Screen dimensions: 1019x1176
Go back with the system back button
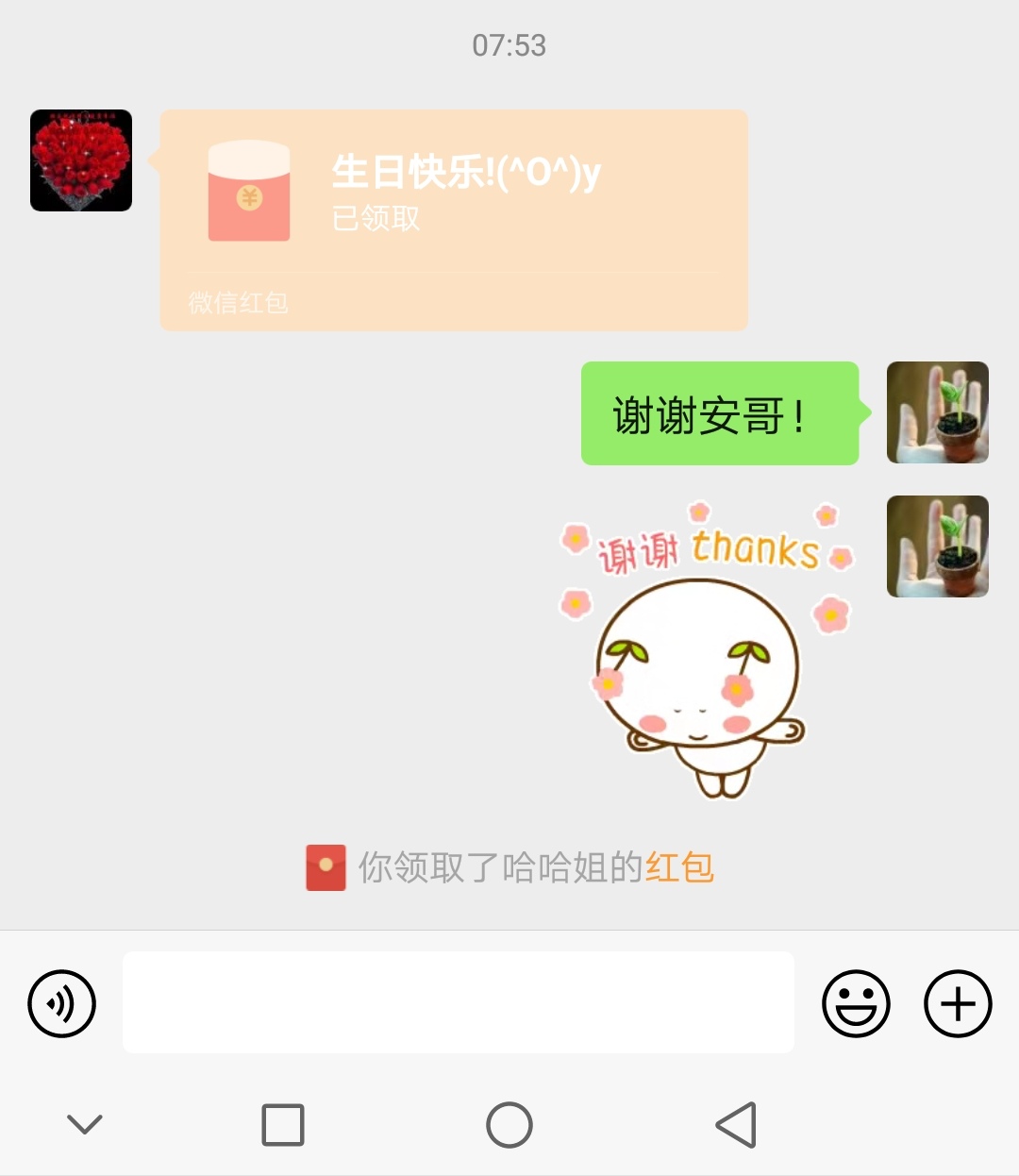coord(736,1124)
